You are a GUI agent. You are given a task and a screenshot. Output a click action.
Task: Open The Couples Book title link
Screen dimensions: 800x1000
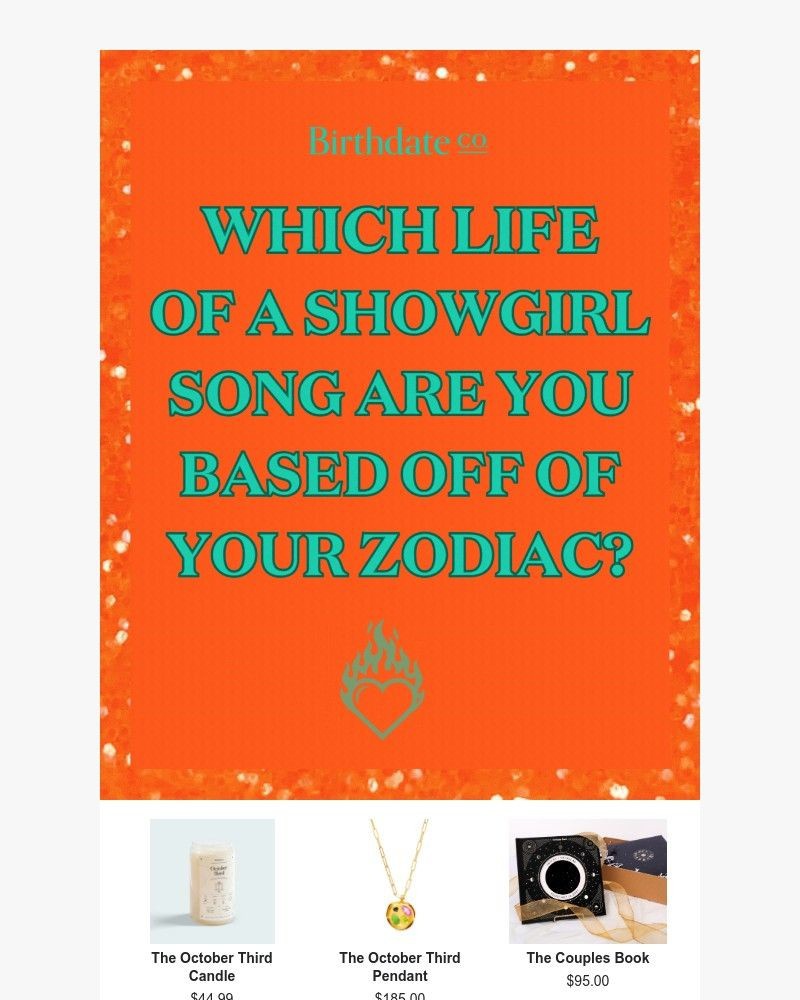pyautogui.click(x=588, y=958)
